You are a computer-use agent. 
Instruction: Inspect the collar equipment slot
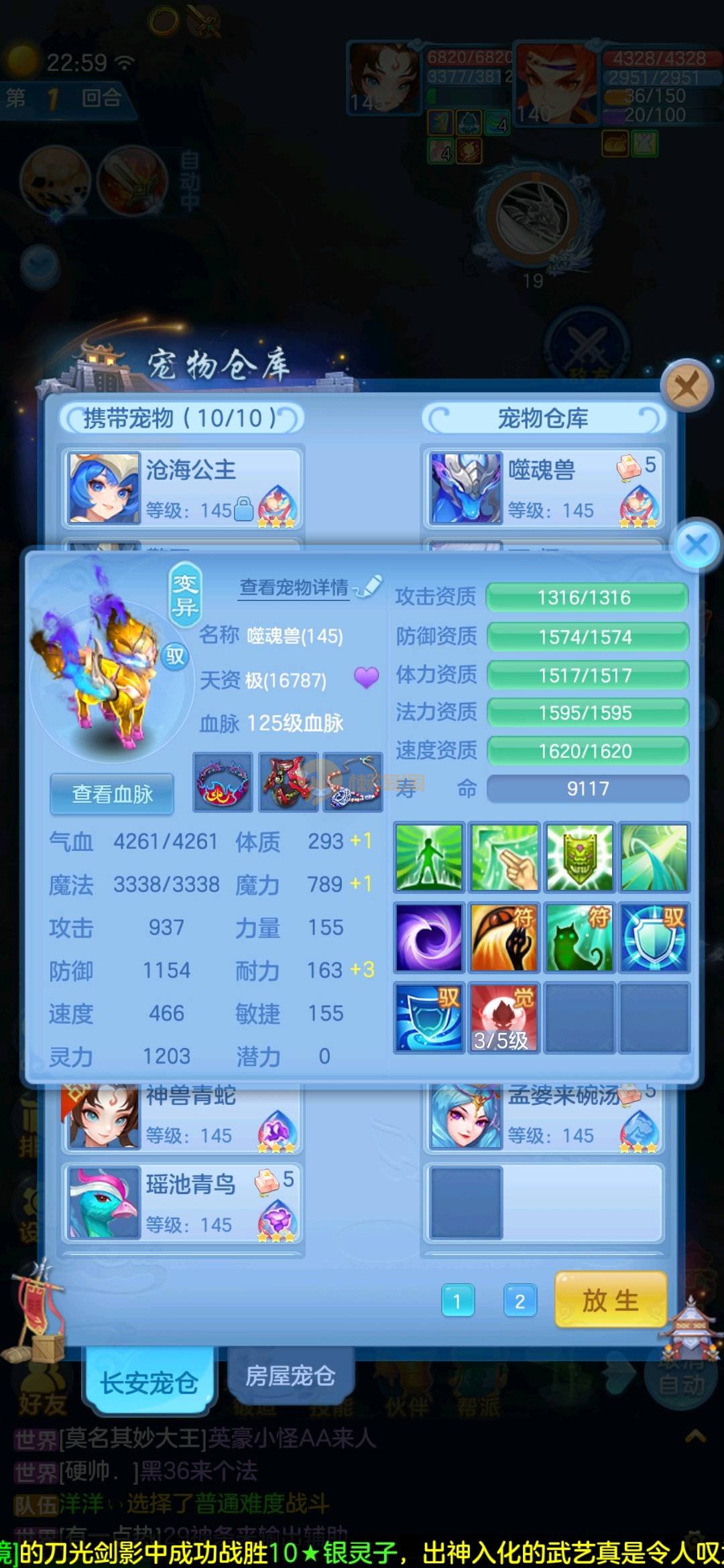click(x=223, y=782)
